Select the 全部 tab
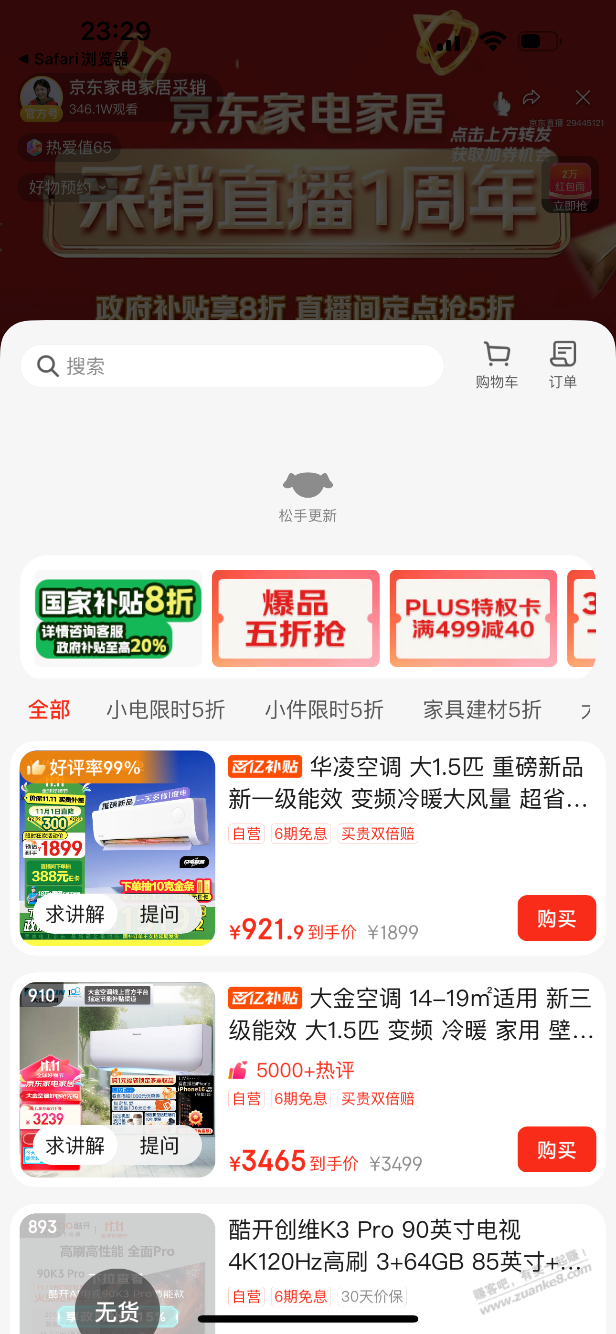Screen dimensions: 616x1334 point(49,710)
